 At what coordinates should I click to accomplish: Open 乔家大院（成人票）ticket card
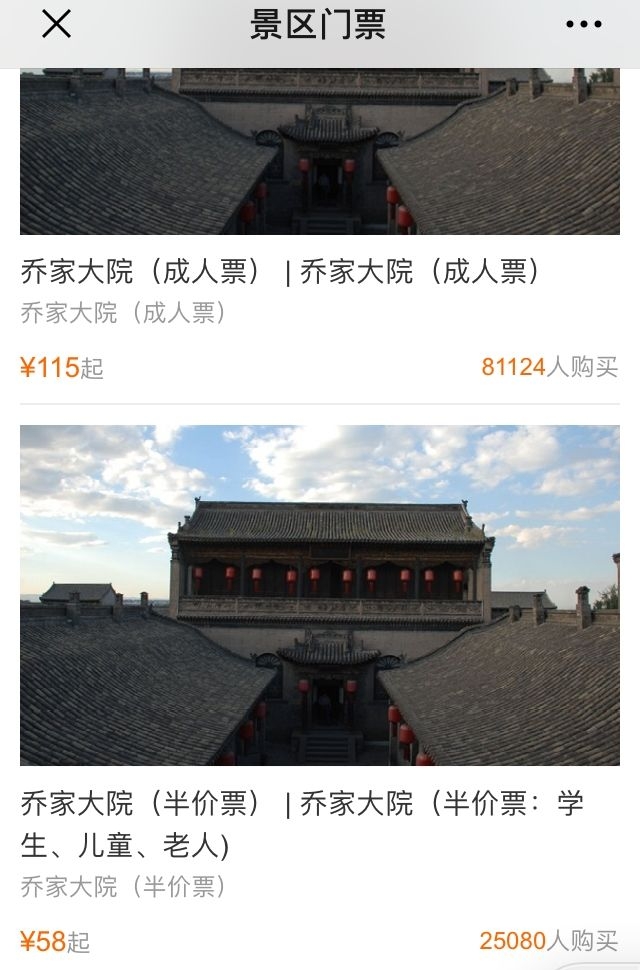[280, 272]
